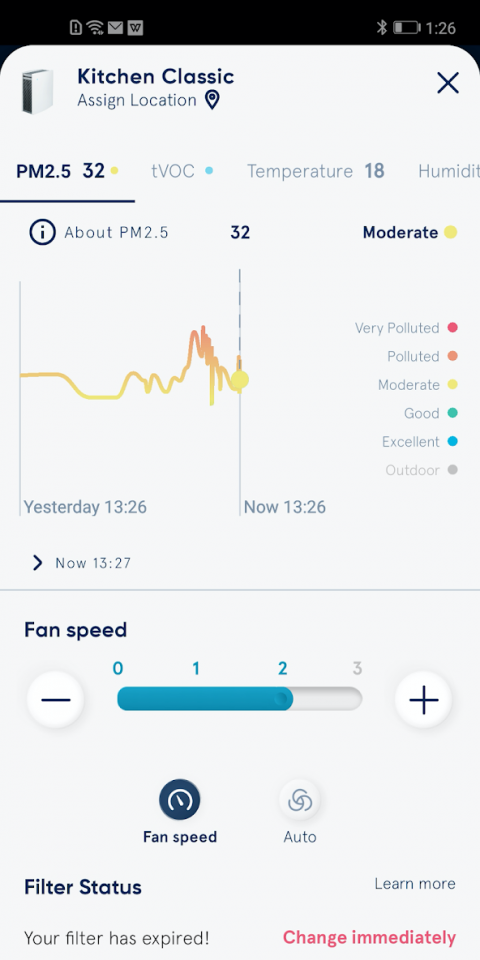Image resolution: width=480 pixels, height=960 pixels.
Task: Tap the fan speed slider bar
Action: pyautogui.click(x=239, y=699)
